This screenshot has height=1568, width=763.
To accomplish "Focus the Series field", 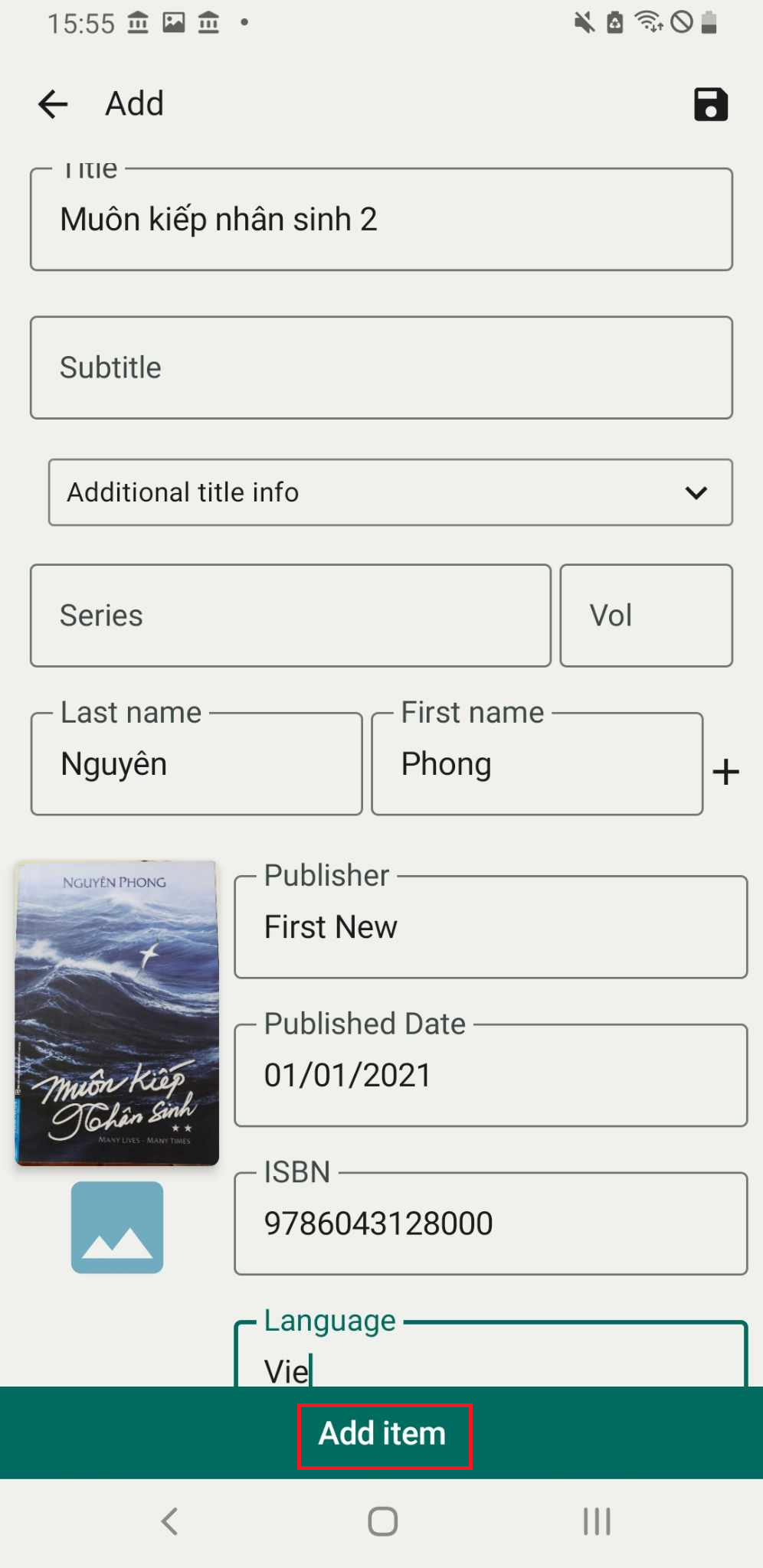I will (x=290, y=616).
